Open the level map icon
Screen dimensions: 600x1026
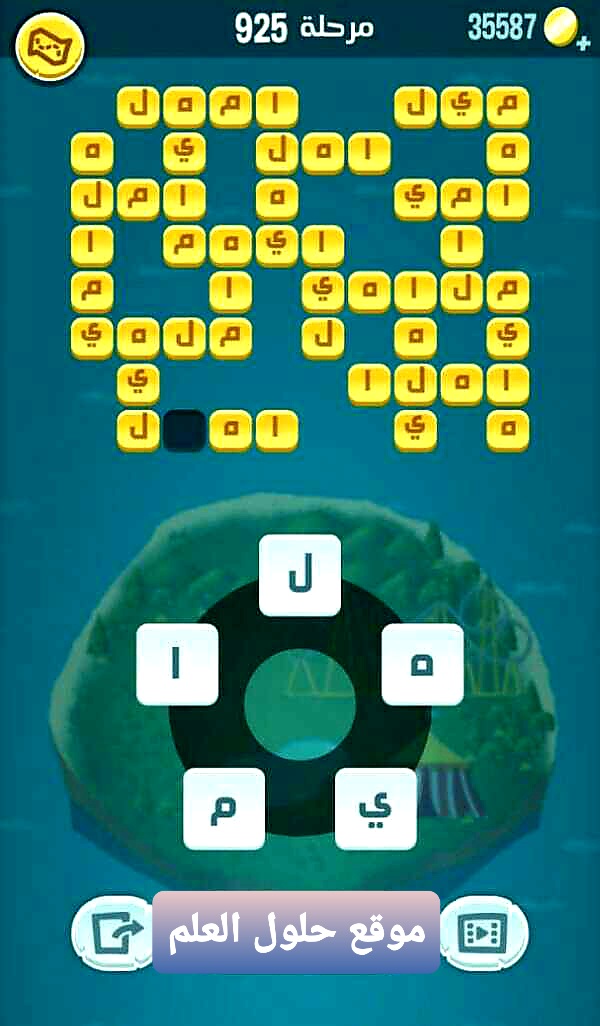point(50,45)
